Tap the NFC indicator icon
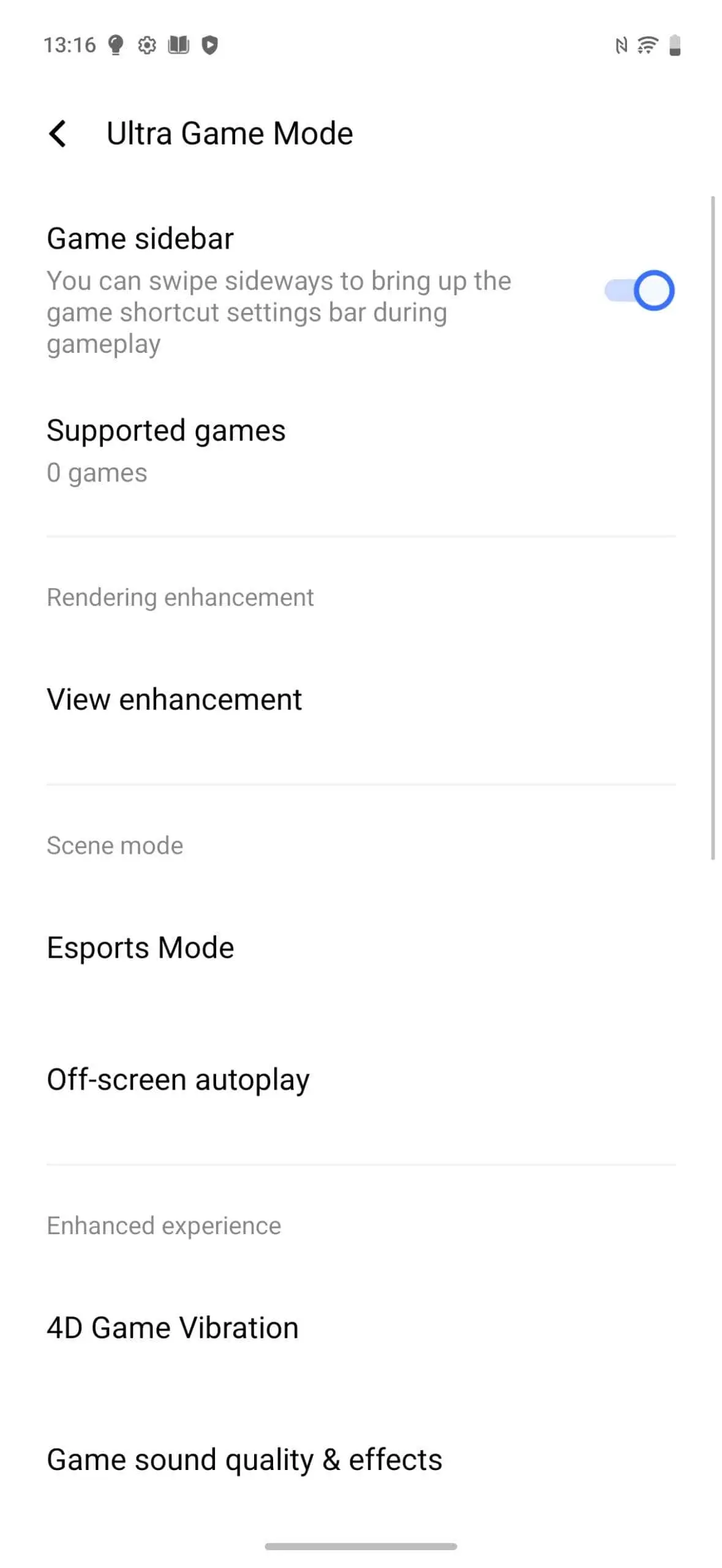The image size is (722, 1568). click(x=620, y=43)
